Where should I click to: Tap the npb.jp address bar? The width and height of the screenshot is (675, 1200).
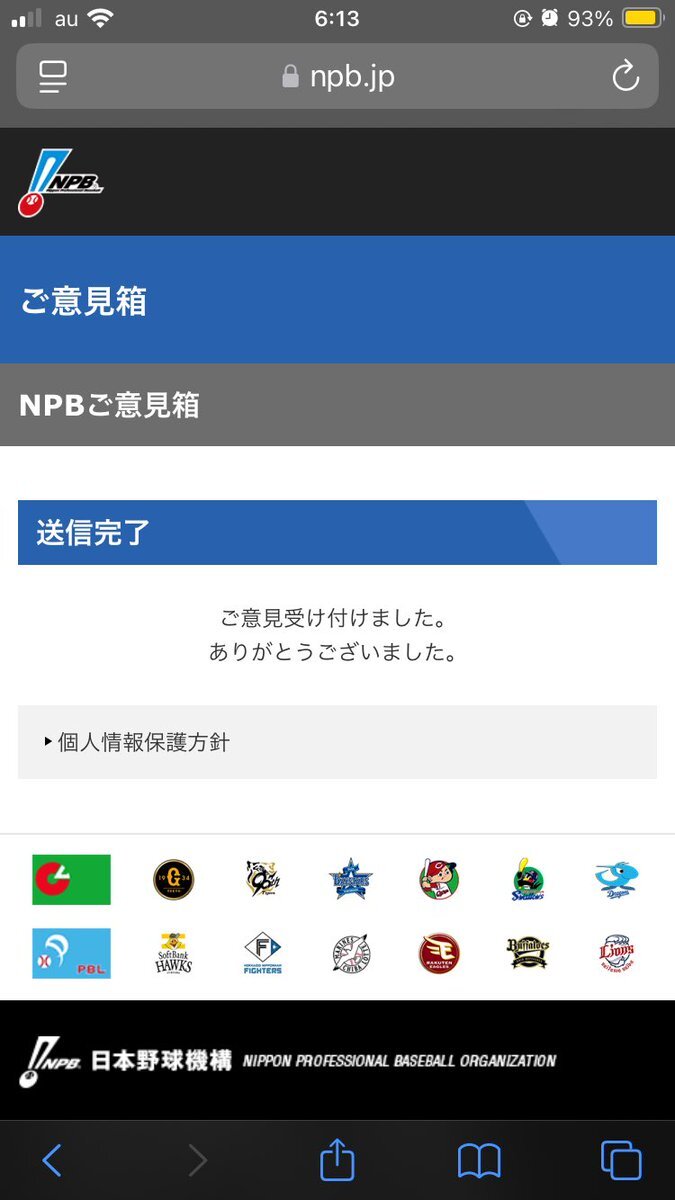(338, 77)
